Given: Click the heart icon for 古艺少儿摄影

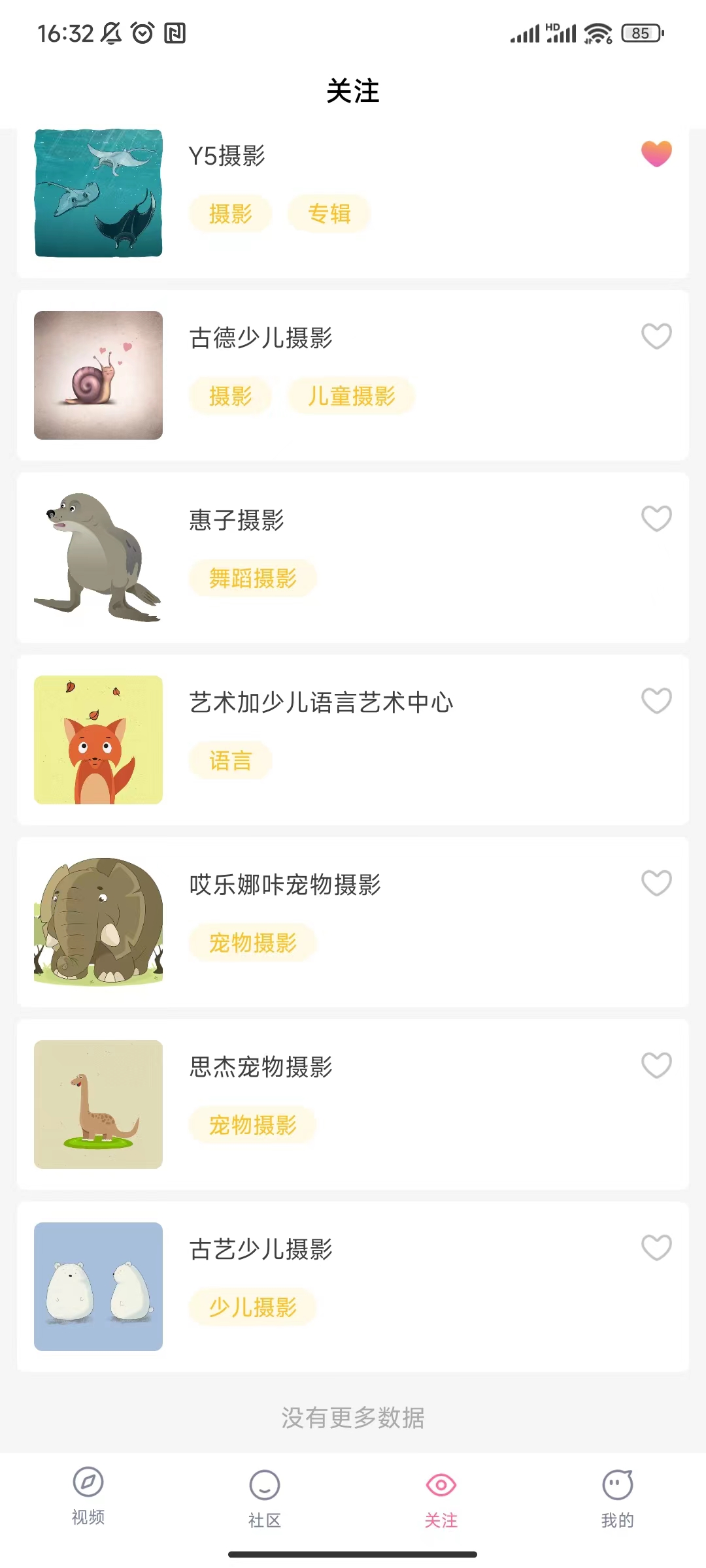Looking at the screenshot, I should click(x=657, y=1248).
